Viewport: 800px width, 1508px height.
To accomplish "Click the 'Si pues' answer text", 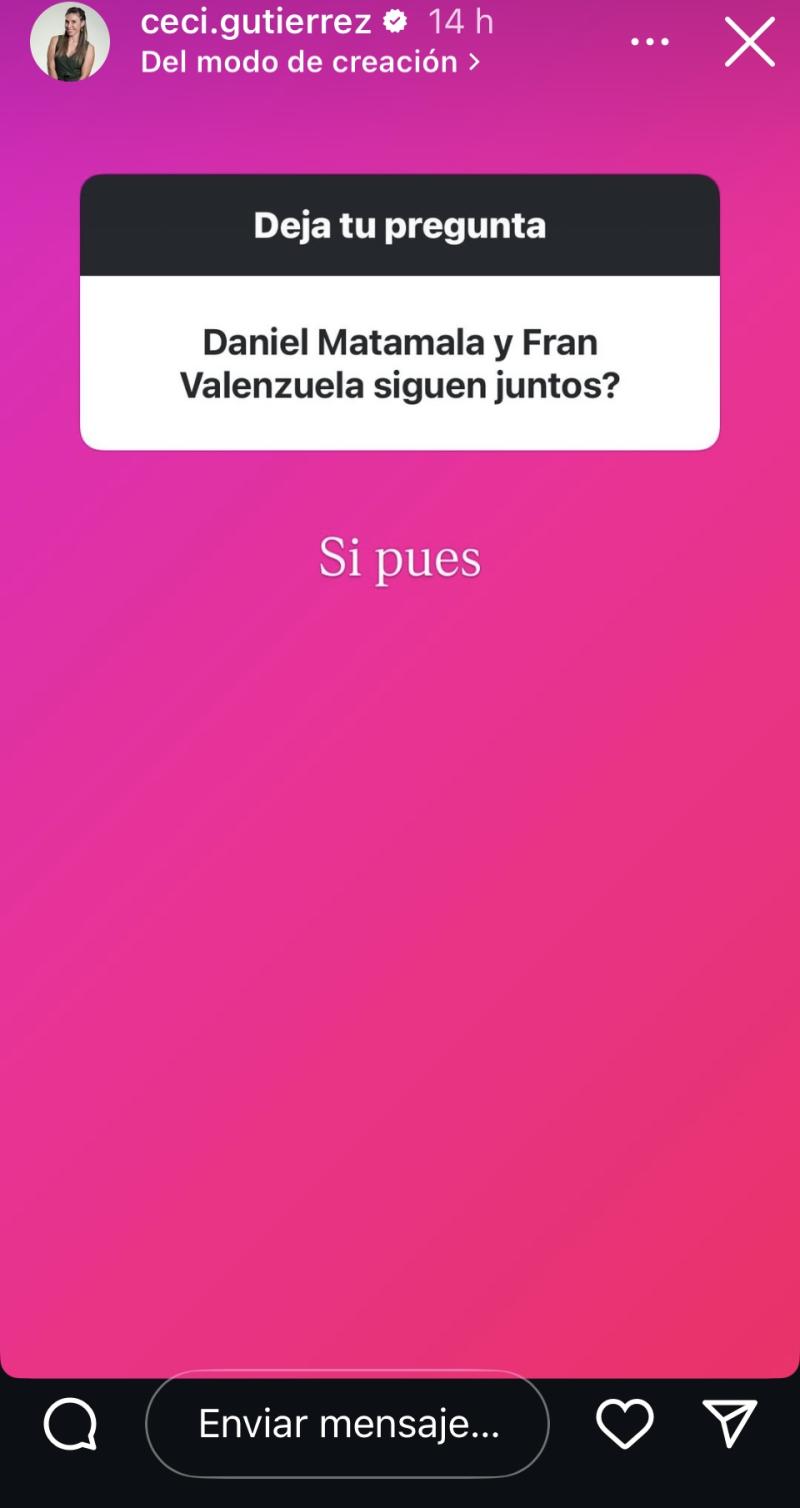I will 400,558.
